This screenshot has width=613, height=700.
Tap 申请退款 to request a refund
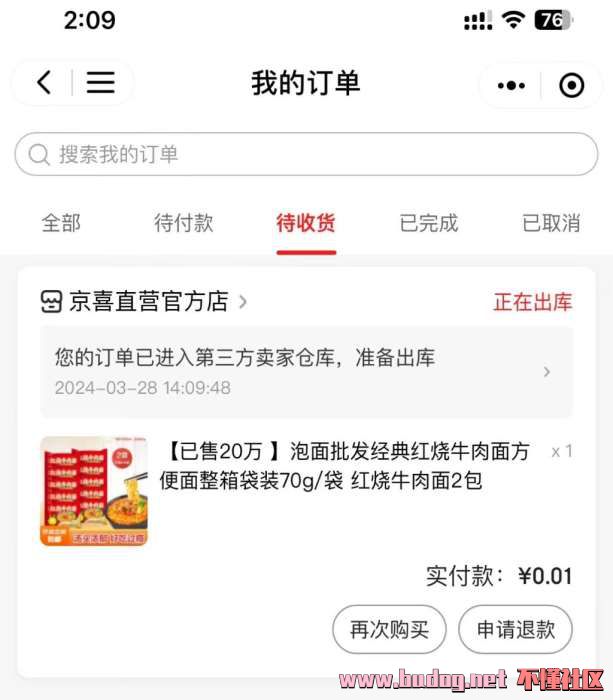[x=515, y=629]
